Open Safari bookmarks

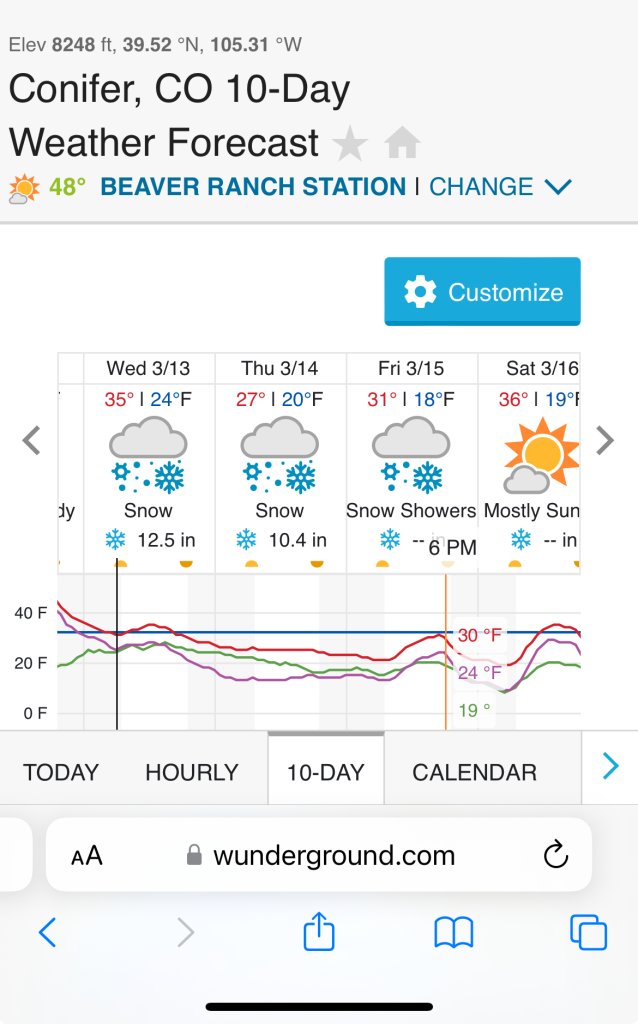coord(453,933)
